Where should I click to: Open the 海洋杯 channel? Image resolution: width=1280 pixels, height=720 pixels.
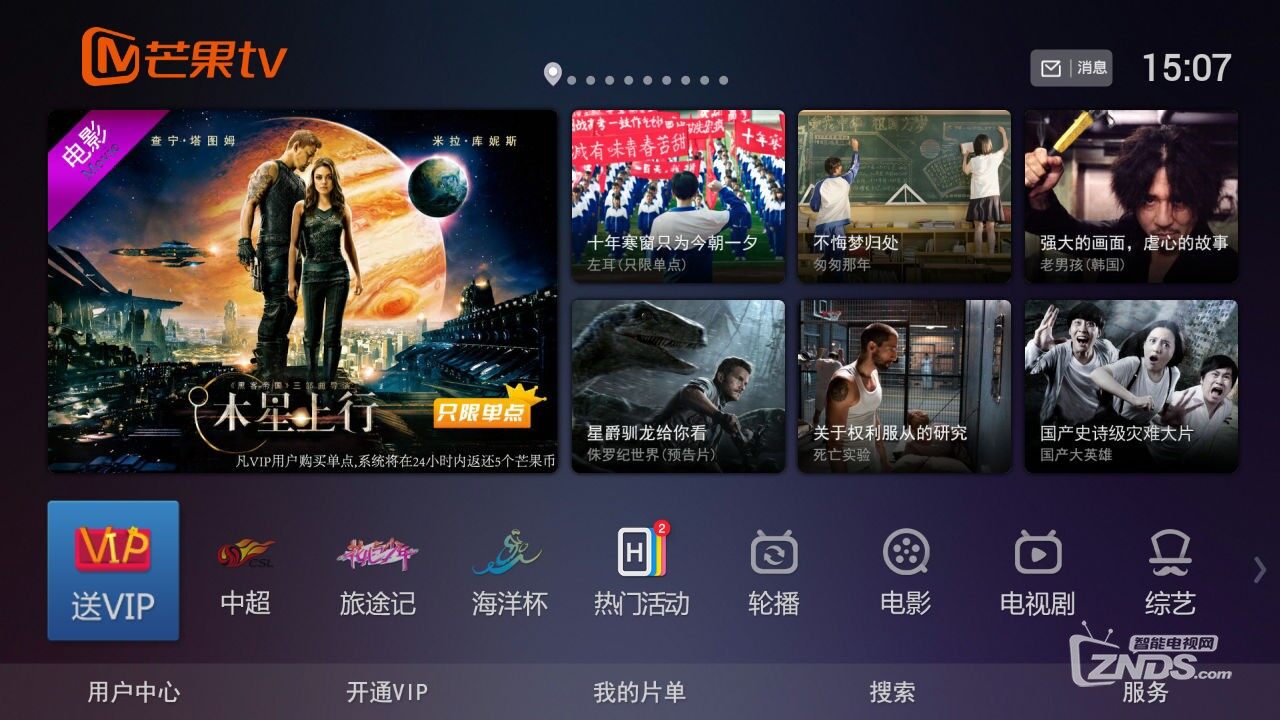509,575
